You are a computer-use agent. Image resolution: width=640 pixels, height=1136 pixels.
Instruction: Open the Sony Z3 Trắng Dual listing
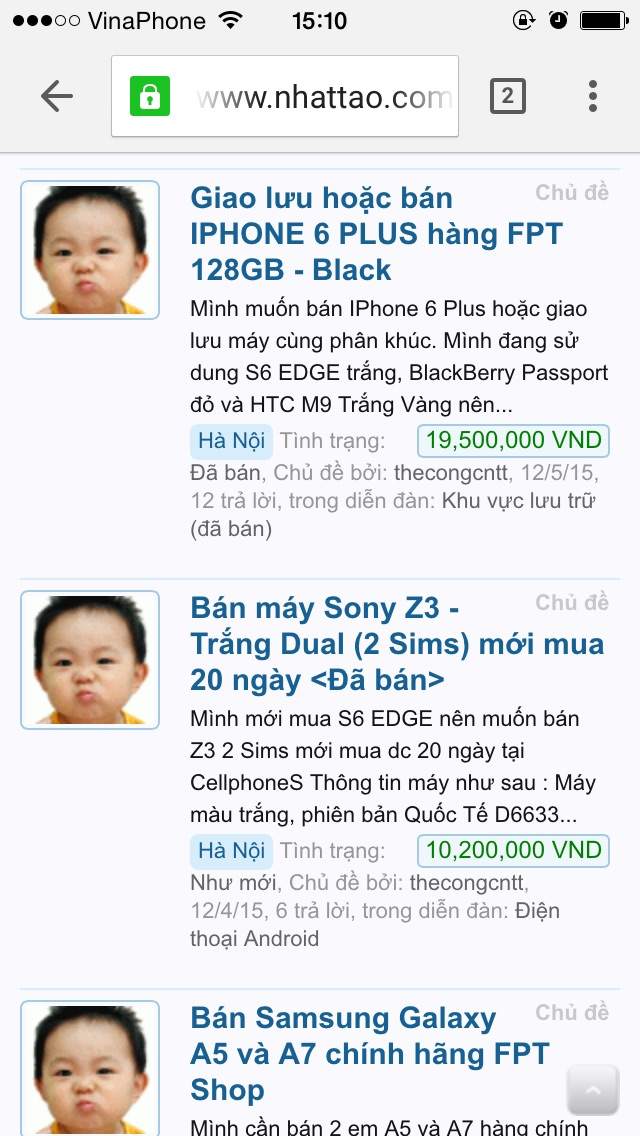pyautogui.click(x=396, y=644)
